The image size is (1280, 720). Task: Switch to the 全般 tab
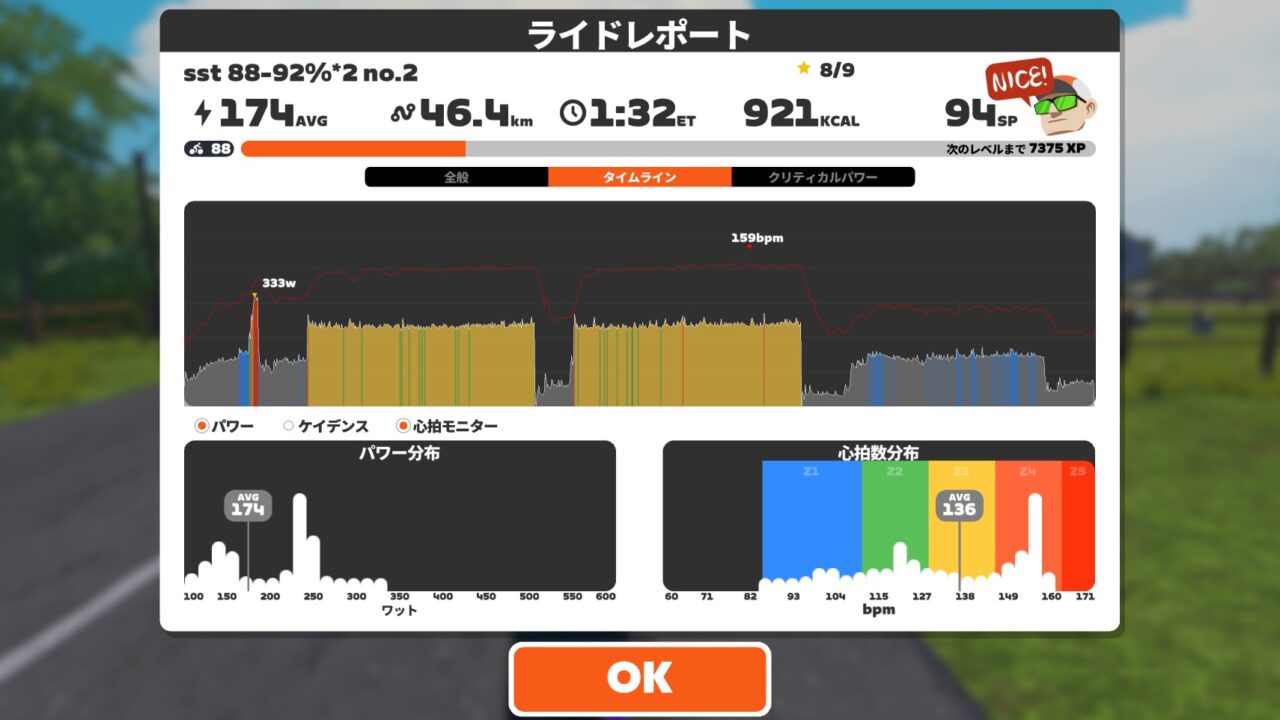(x=456, y=177)
